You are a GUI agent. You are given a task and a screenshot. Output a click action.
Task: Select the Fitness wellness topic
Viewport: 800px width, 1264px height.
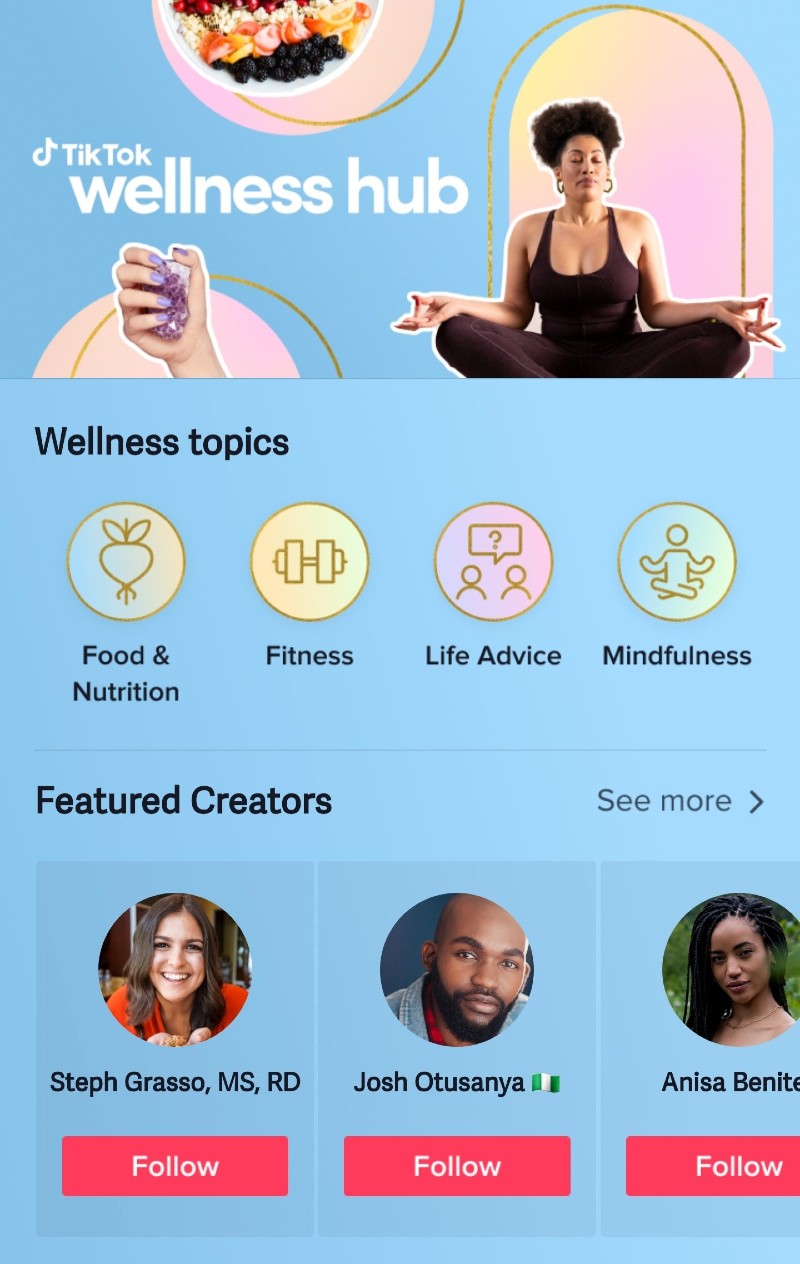tap(310, 562)
